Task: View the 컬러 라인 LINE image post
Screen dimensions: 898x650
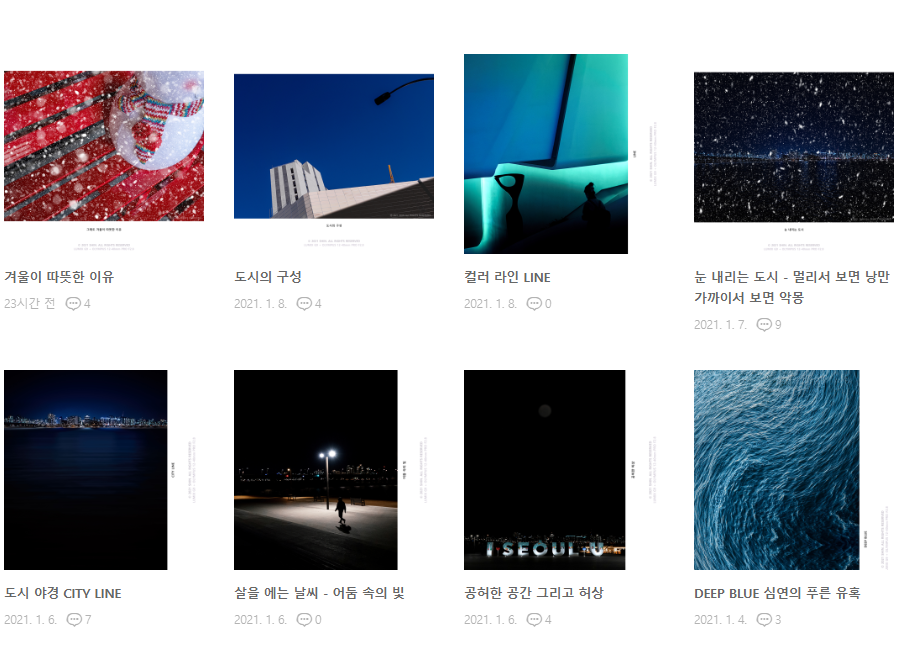Action: tap(546, 154)
